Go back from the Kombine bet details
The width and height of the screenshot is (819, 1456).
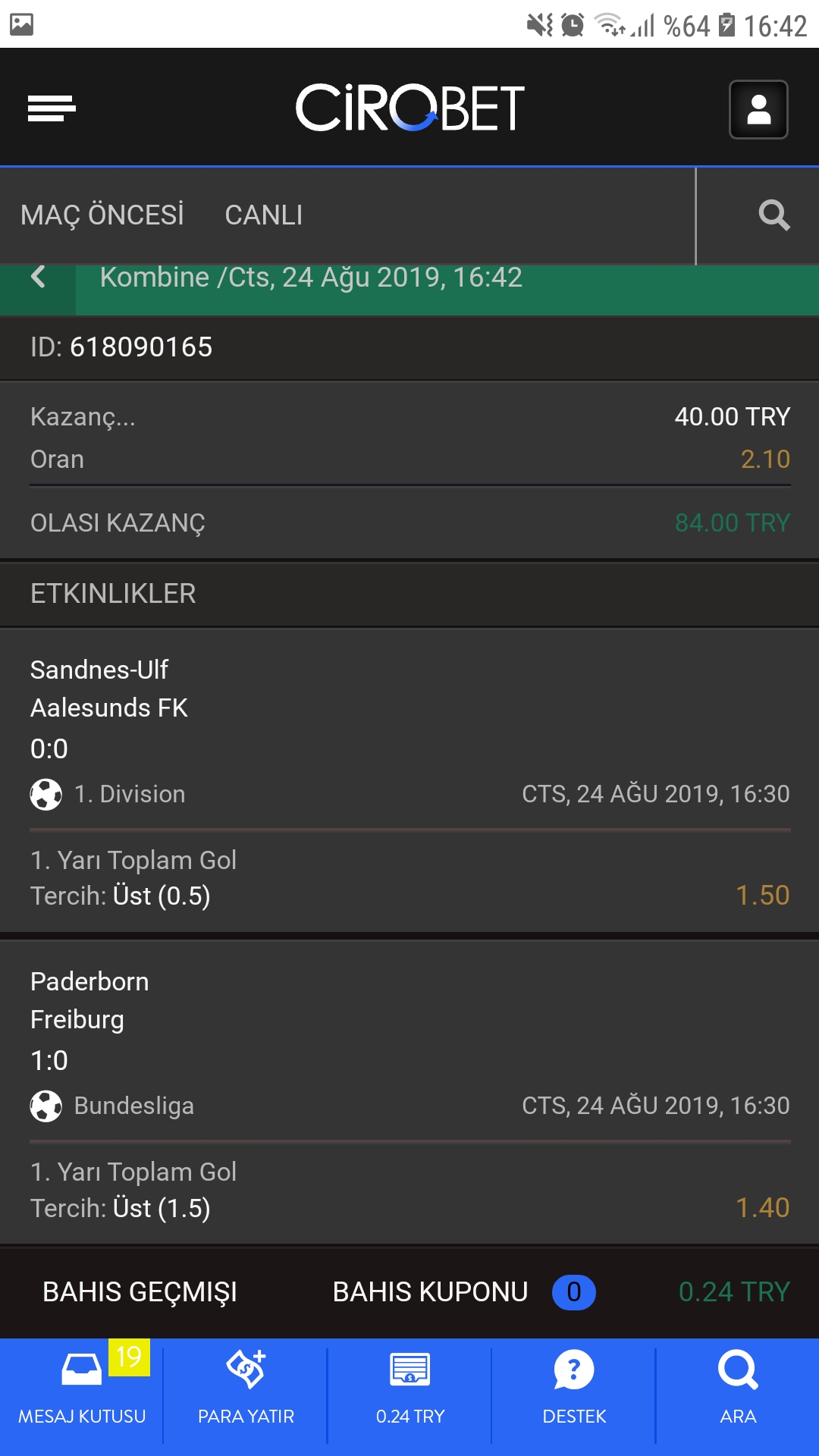coord(38,277)
